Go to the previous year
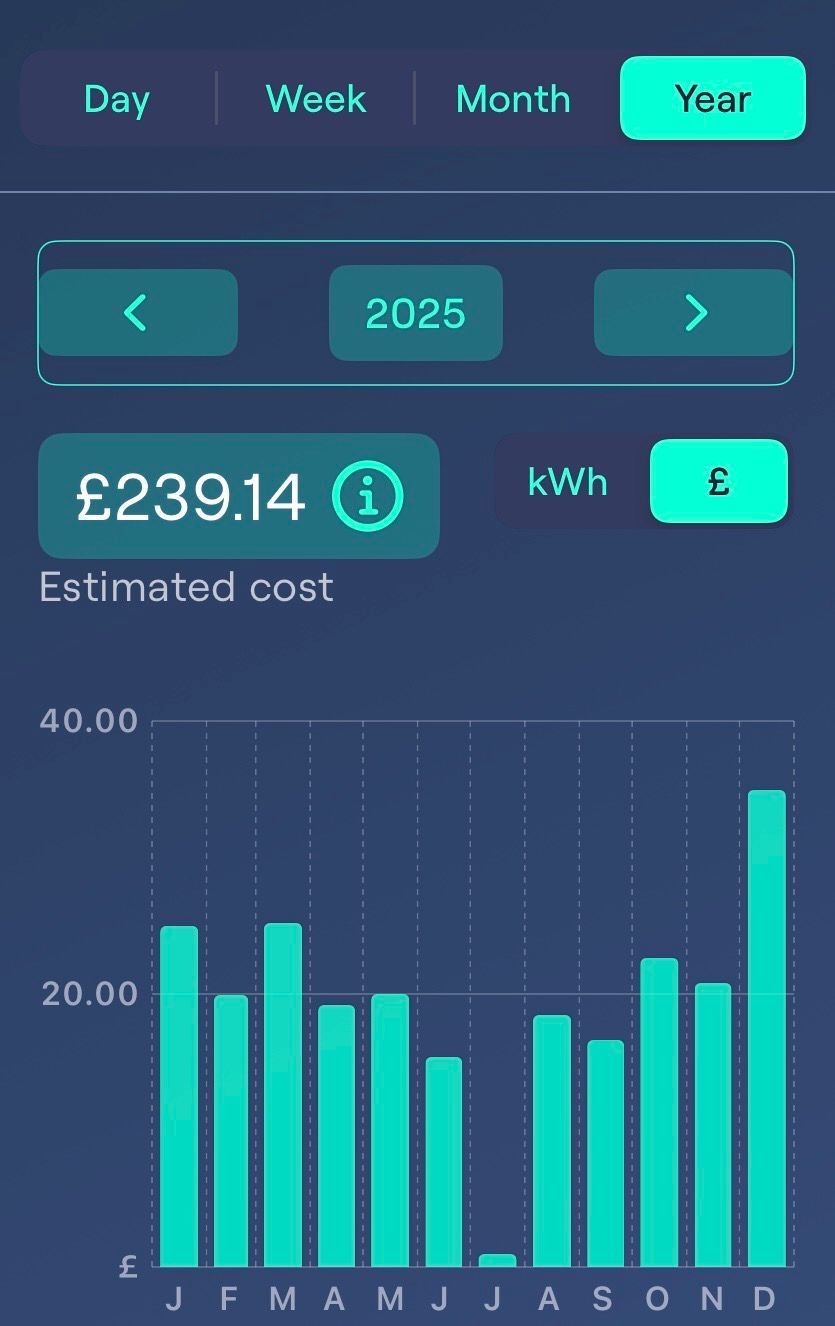835x1326 pixels. pyautogui.click(x=137, y=313)
